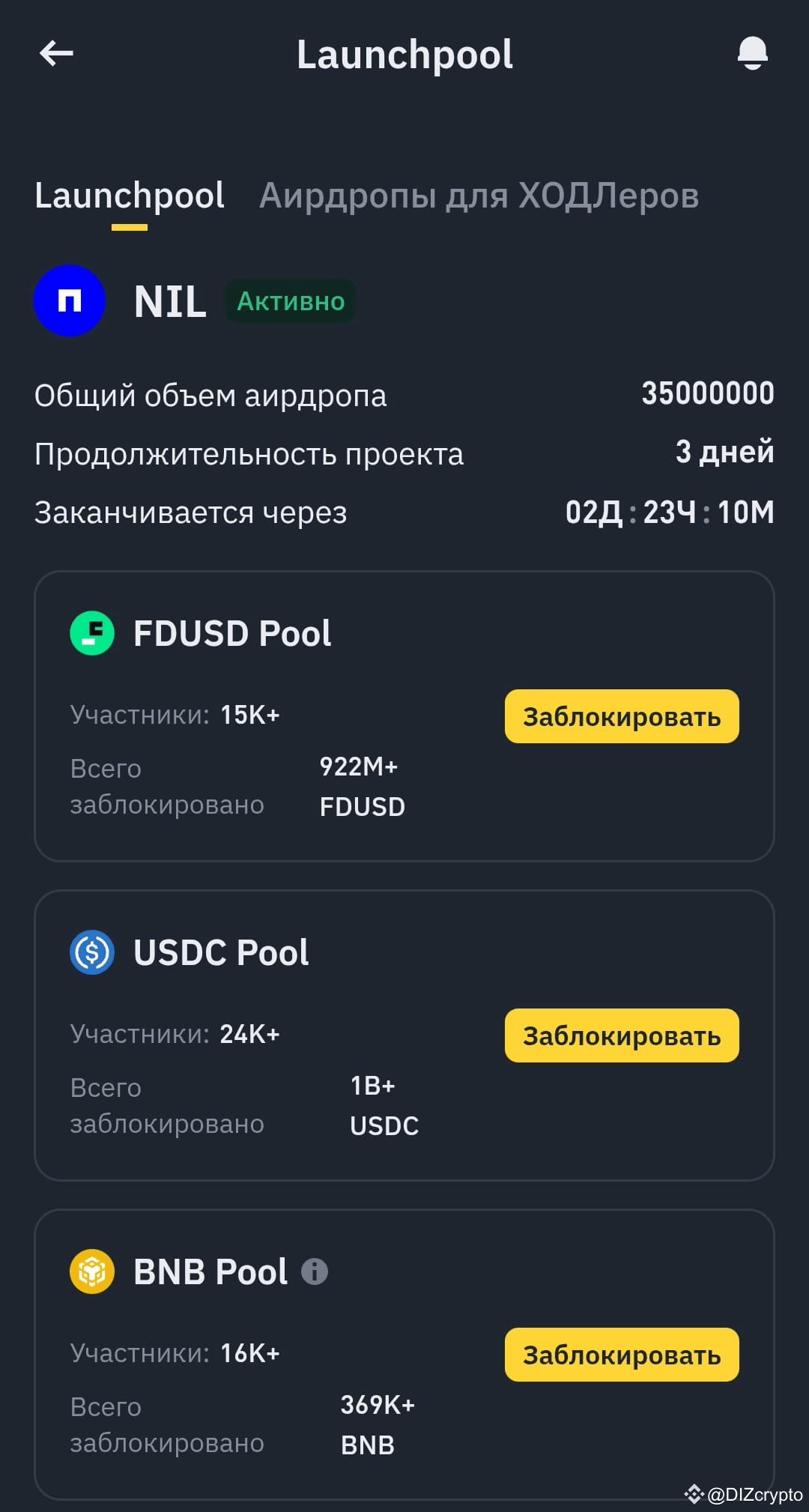This screenshot has width=809, height=1512.
Task: Click the total airdrop amount 35000000
Action: coord(709,393)
